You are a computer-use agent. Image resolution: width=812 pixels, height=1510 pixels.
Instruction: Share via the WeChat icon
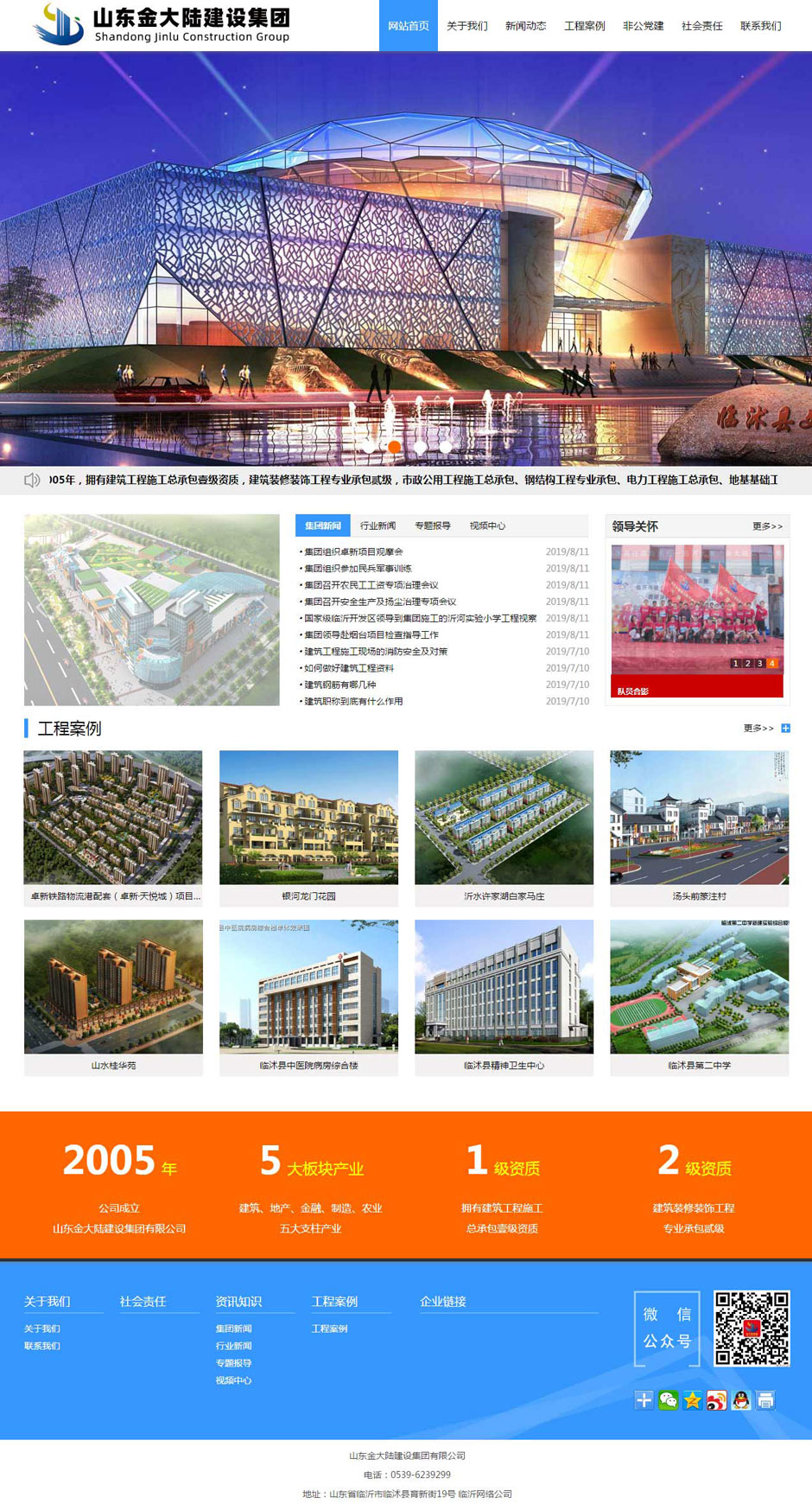click(668, 1400)
